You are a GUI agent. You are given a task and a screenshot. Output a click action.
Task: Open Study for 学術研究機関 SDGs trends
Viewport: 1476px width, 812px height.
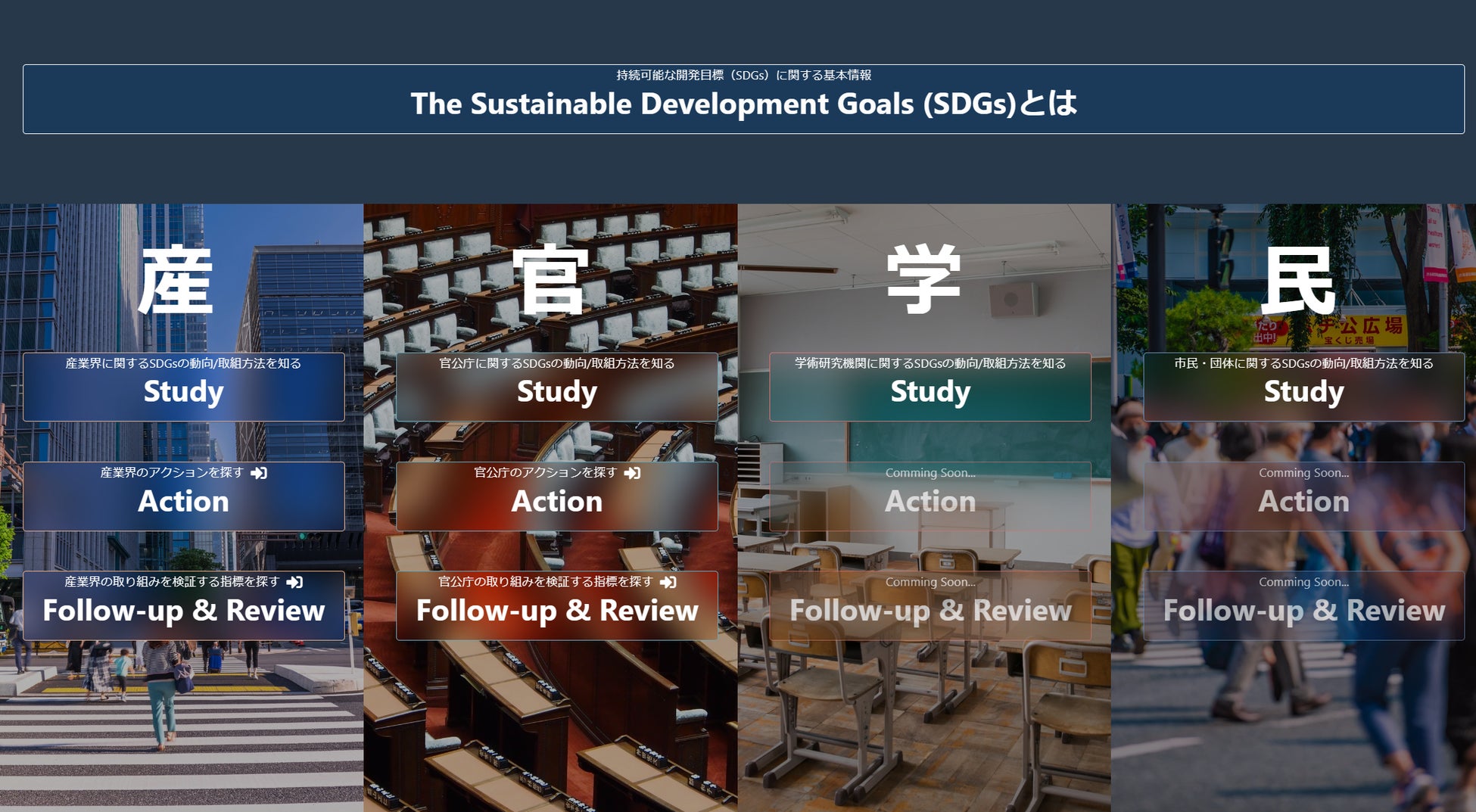pos(930,387)
